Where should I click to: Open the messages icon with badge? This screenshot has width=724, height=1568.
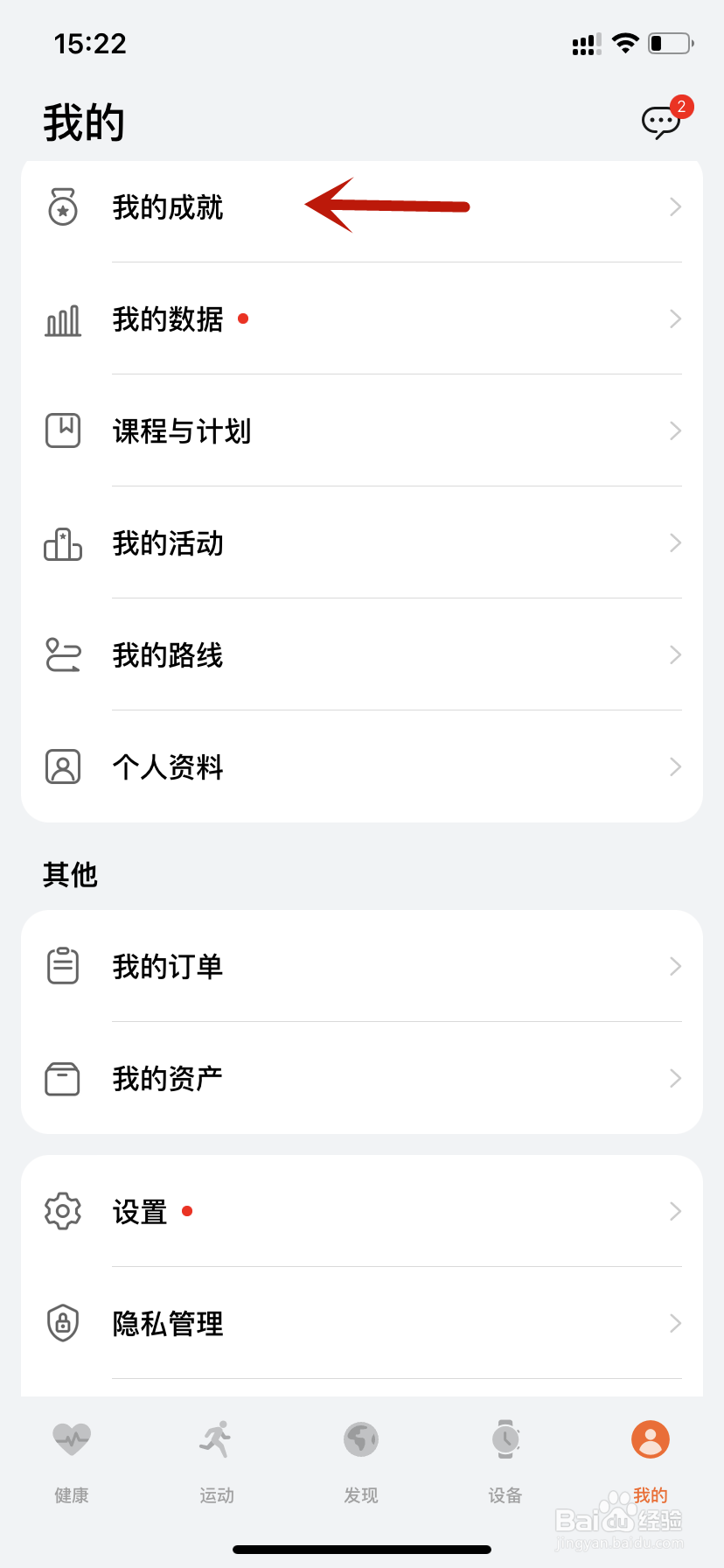click(663, 119)
